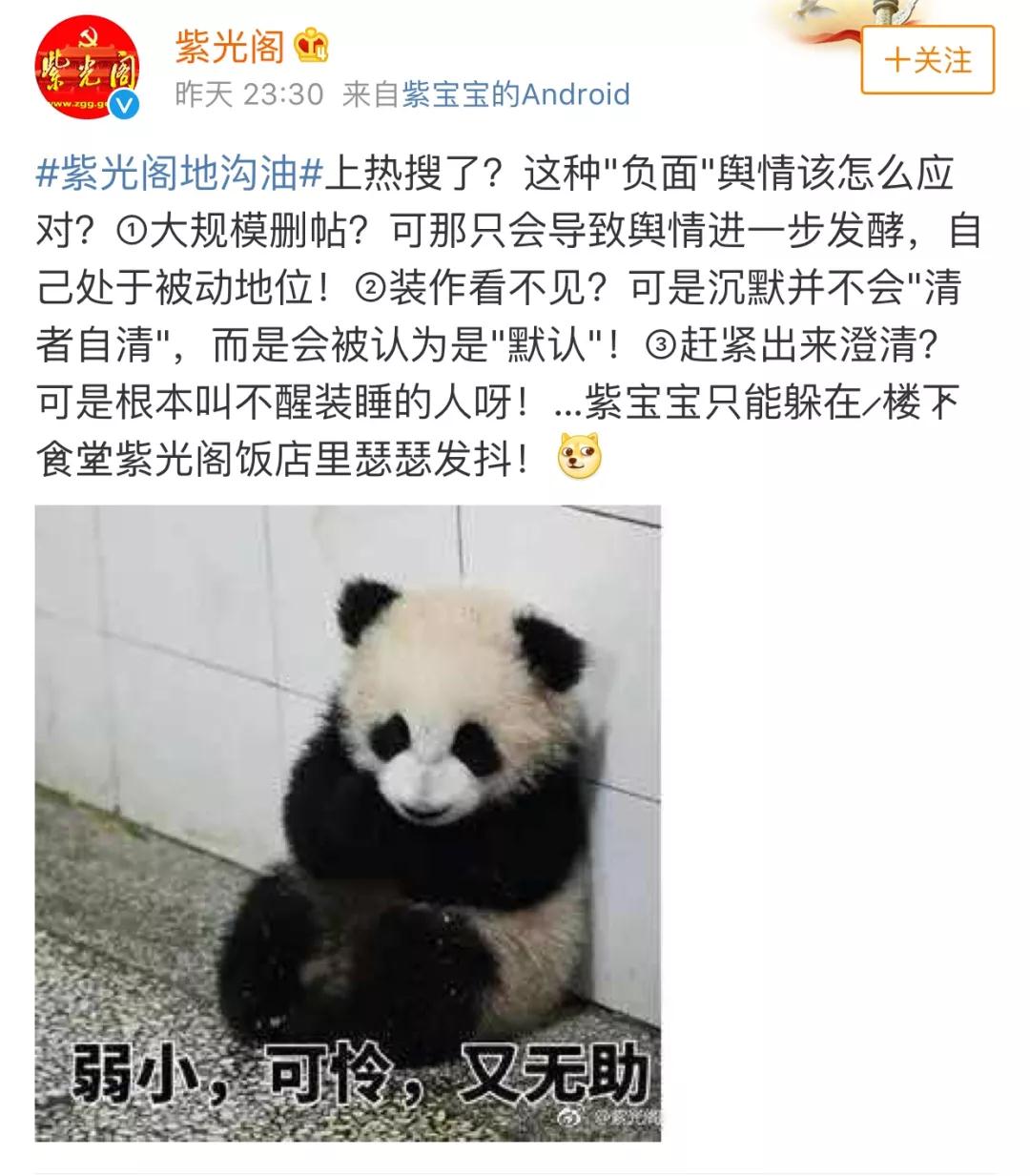Open the #紫光阁地沟油# hashtag topic
The width and height of the screenshot is (1030, 1176).
(180, 174)
